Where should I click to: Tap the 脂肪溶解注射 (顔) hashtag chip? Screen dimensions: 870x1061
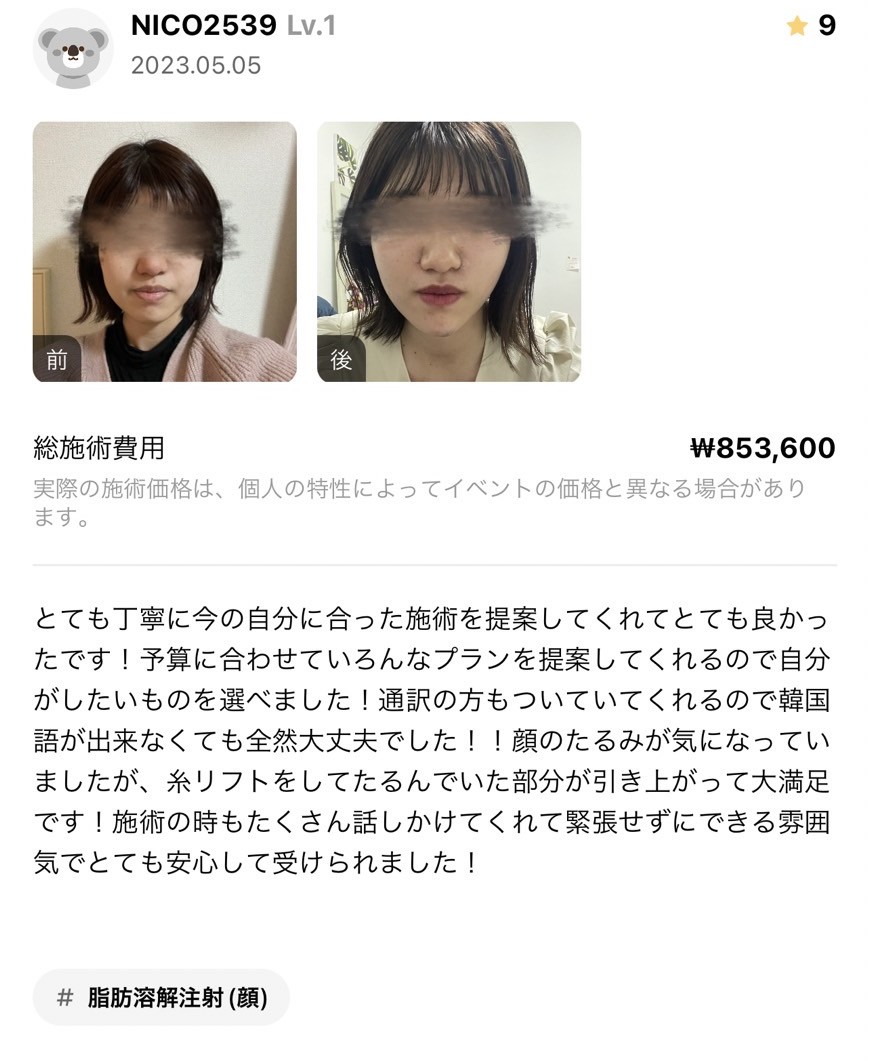click(161, 997)
